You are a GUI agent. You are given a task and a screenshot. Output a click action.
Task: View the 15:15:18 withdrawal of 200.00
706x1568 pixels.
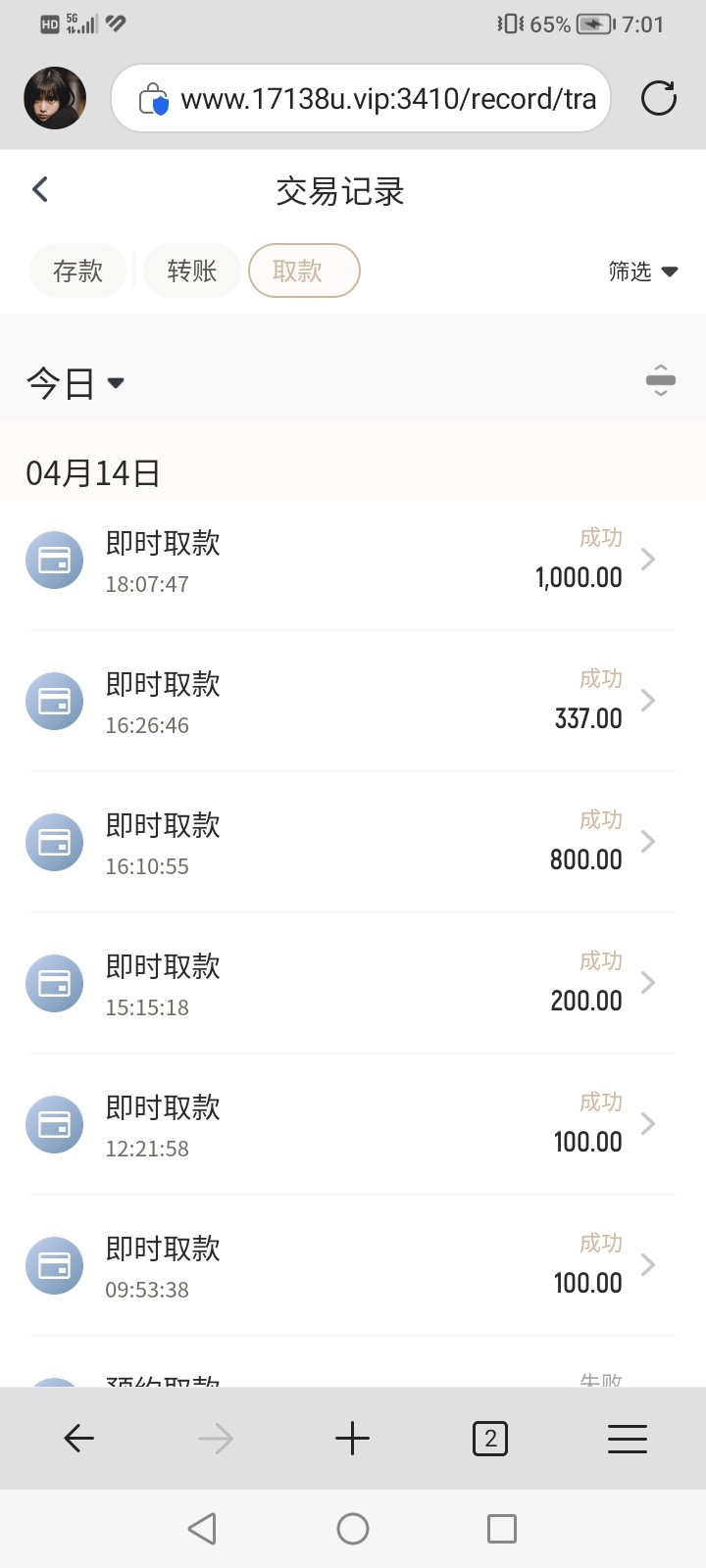(353, 984)
